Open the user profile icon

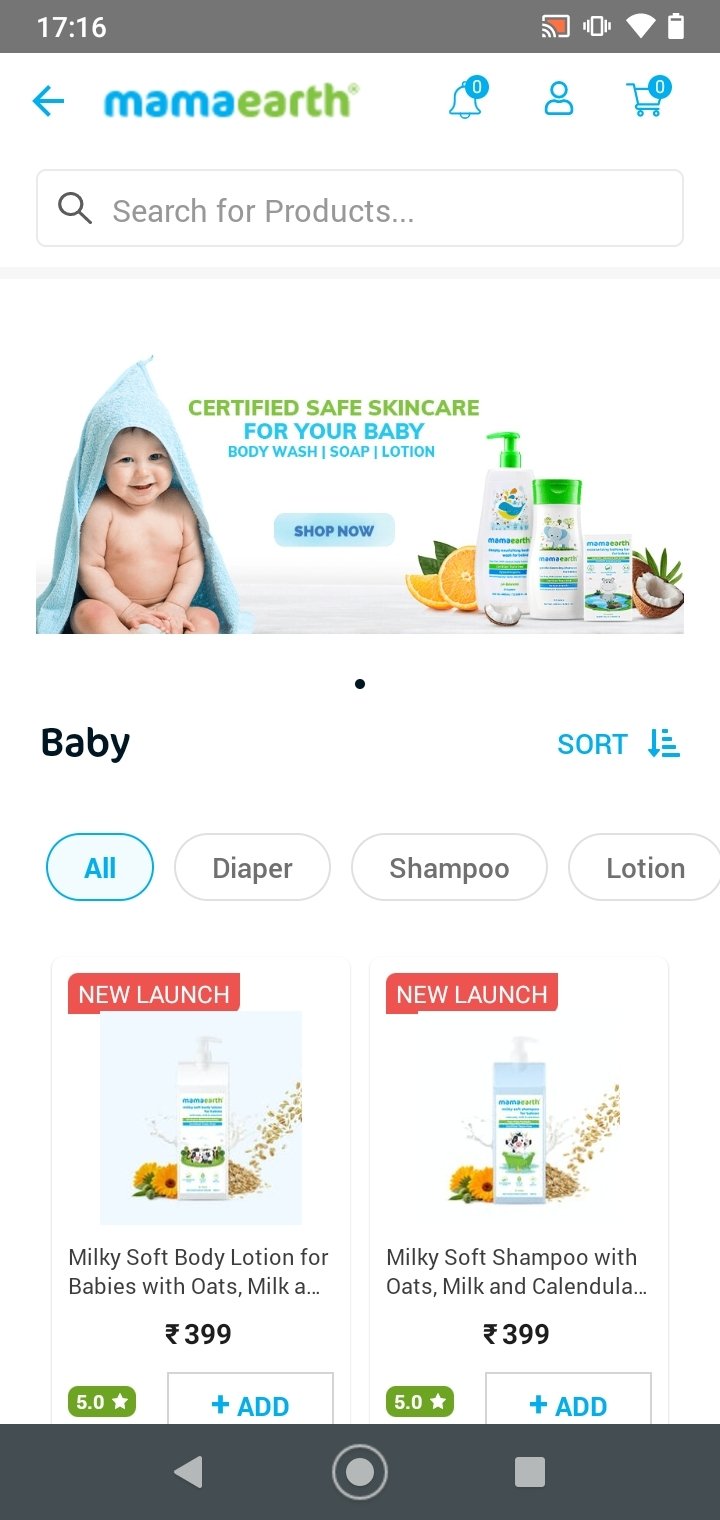(x=558, y=99)
